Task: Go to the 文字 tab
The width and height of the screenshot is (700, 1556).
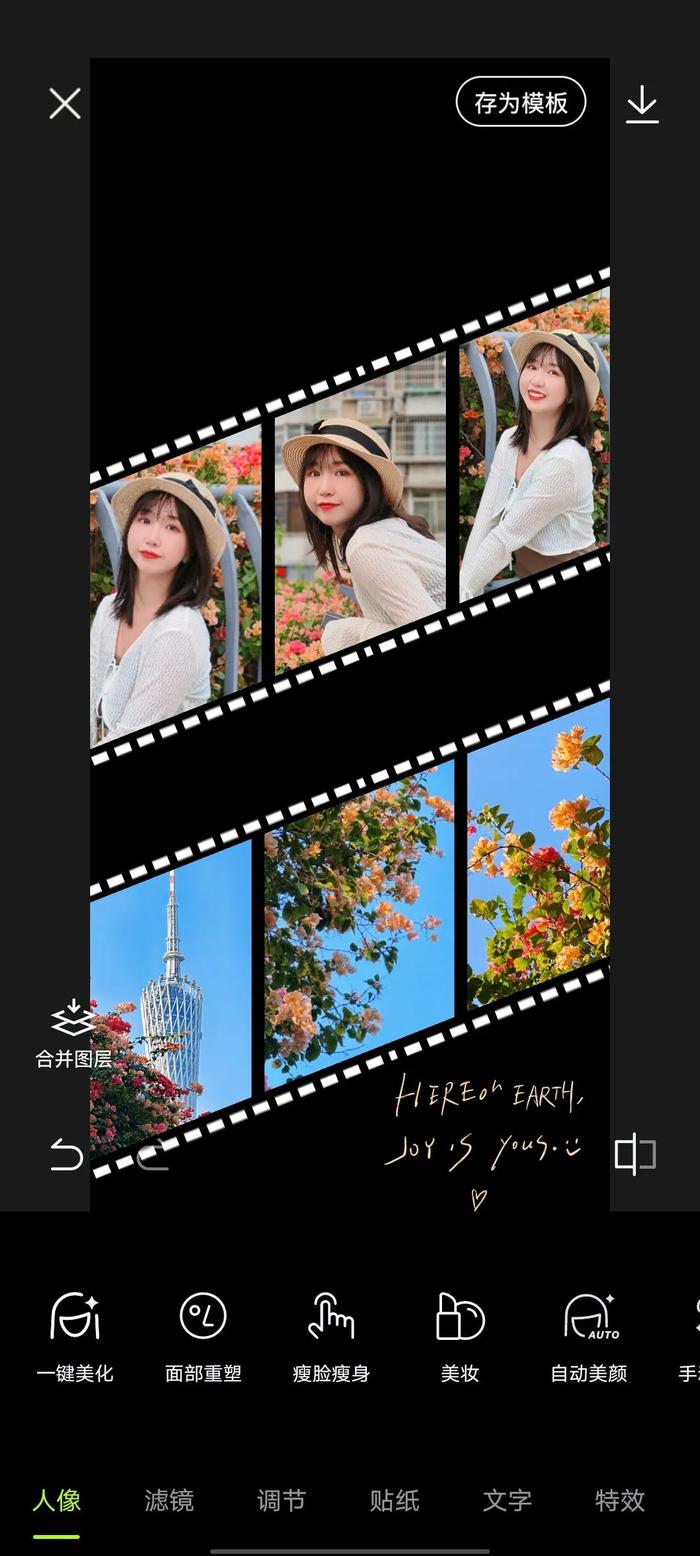Action: (507, 1500)
